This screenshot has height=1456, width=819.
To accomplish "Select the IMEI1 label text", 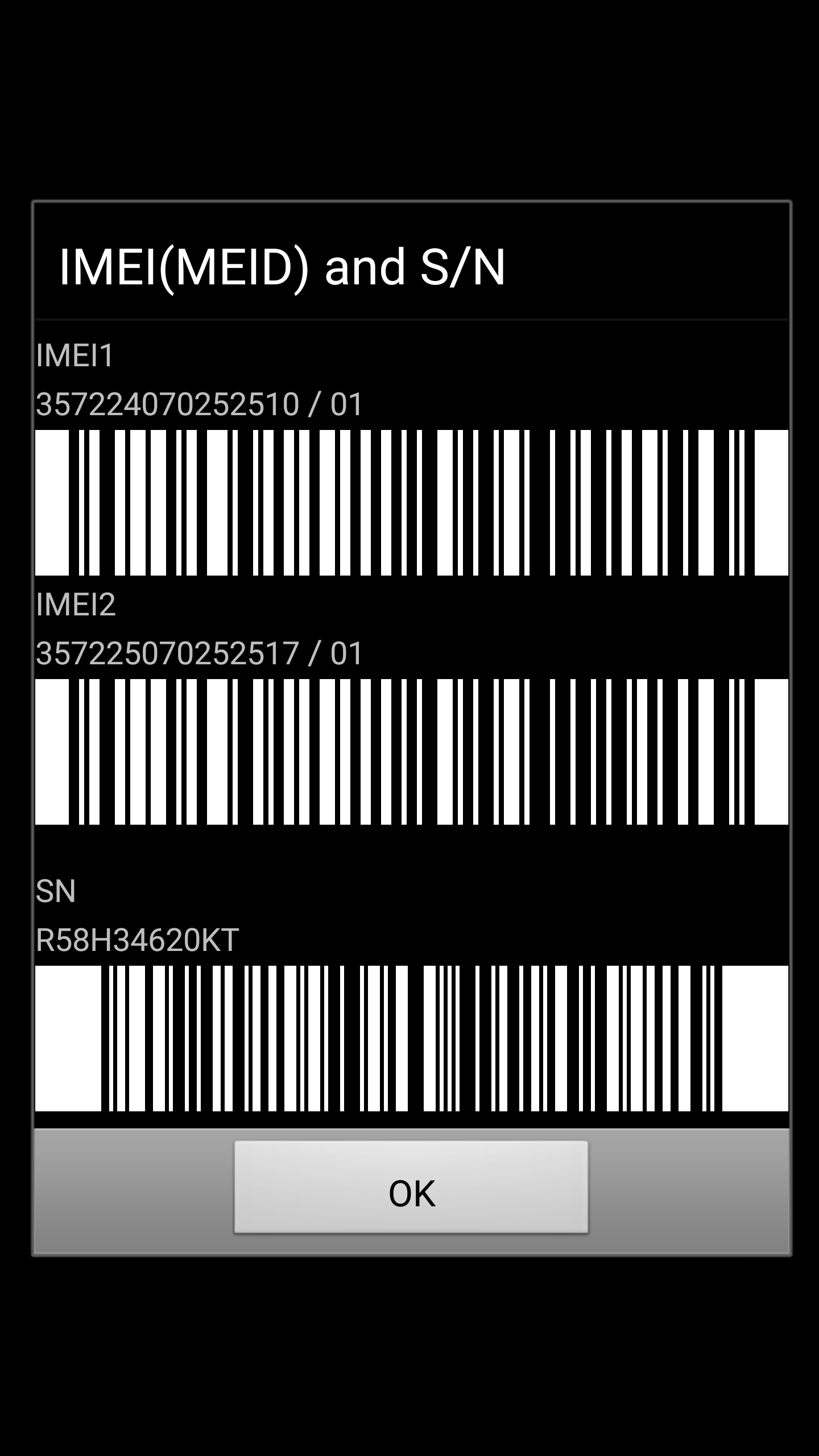I will coord(74,355).
